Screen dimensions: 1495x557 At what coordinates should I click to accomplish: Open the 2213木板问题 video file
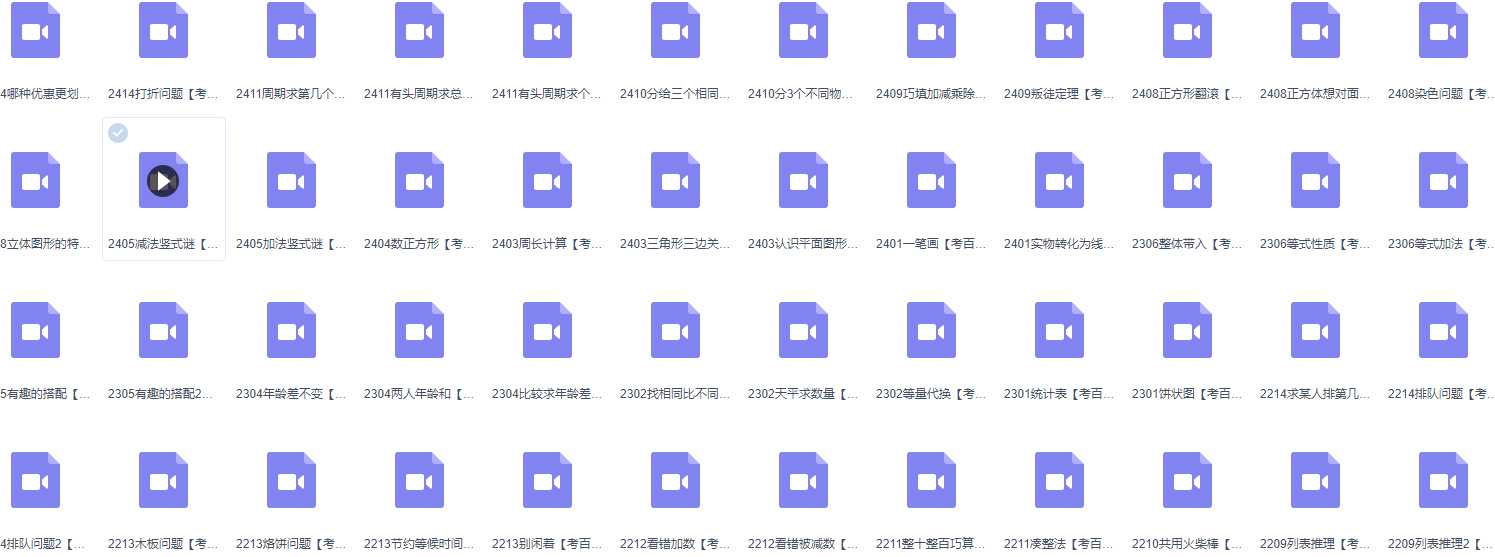coord(163,481)
